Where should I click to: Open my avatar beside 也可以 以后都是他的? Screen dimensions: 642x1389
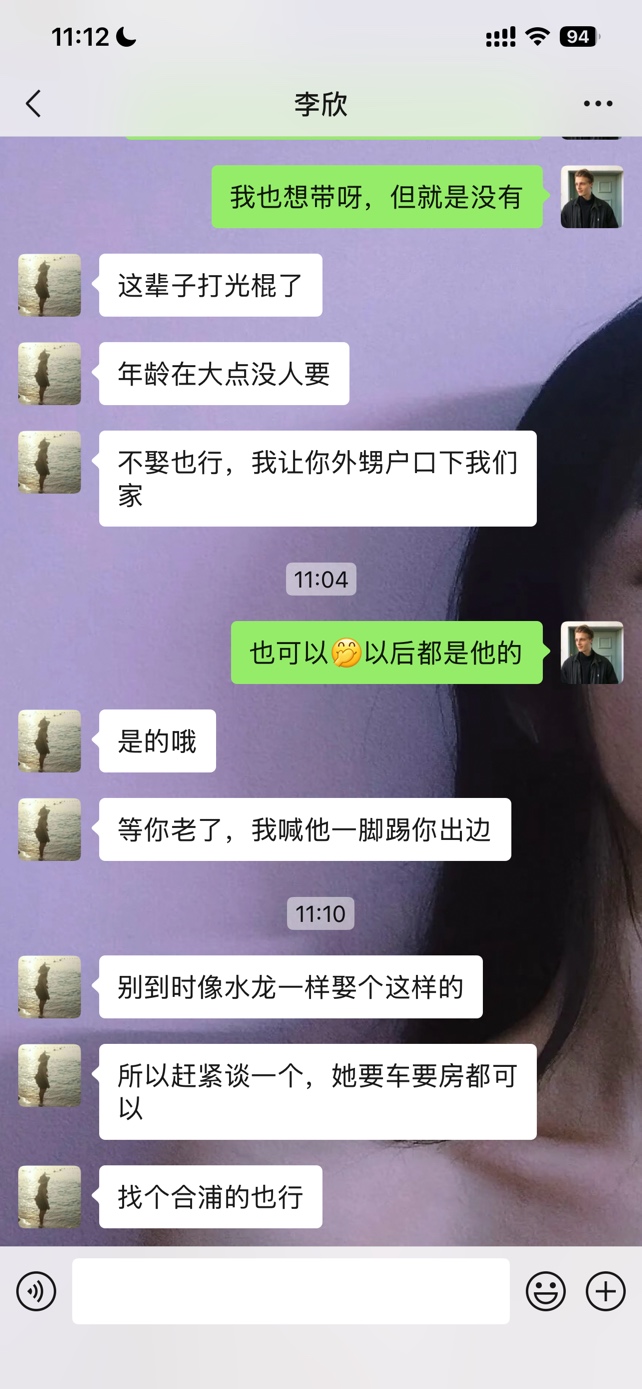592,653
